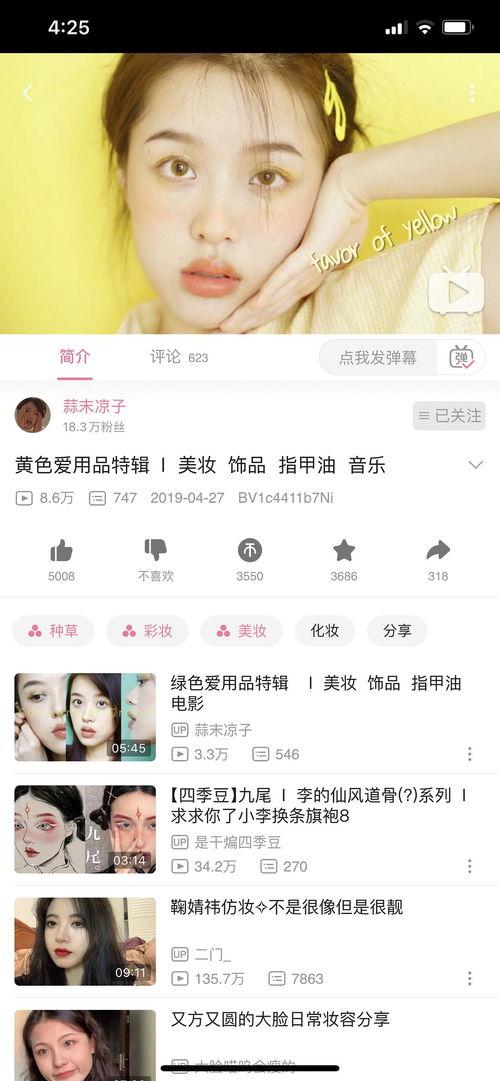The width and height of the screenshot is (500, 1081).
Task: Open the video's three-dot overflow menu
Action: pos(472,93)
